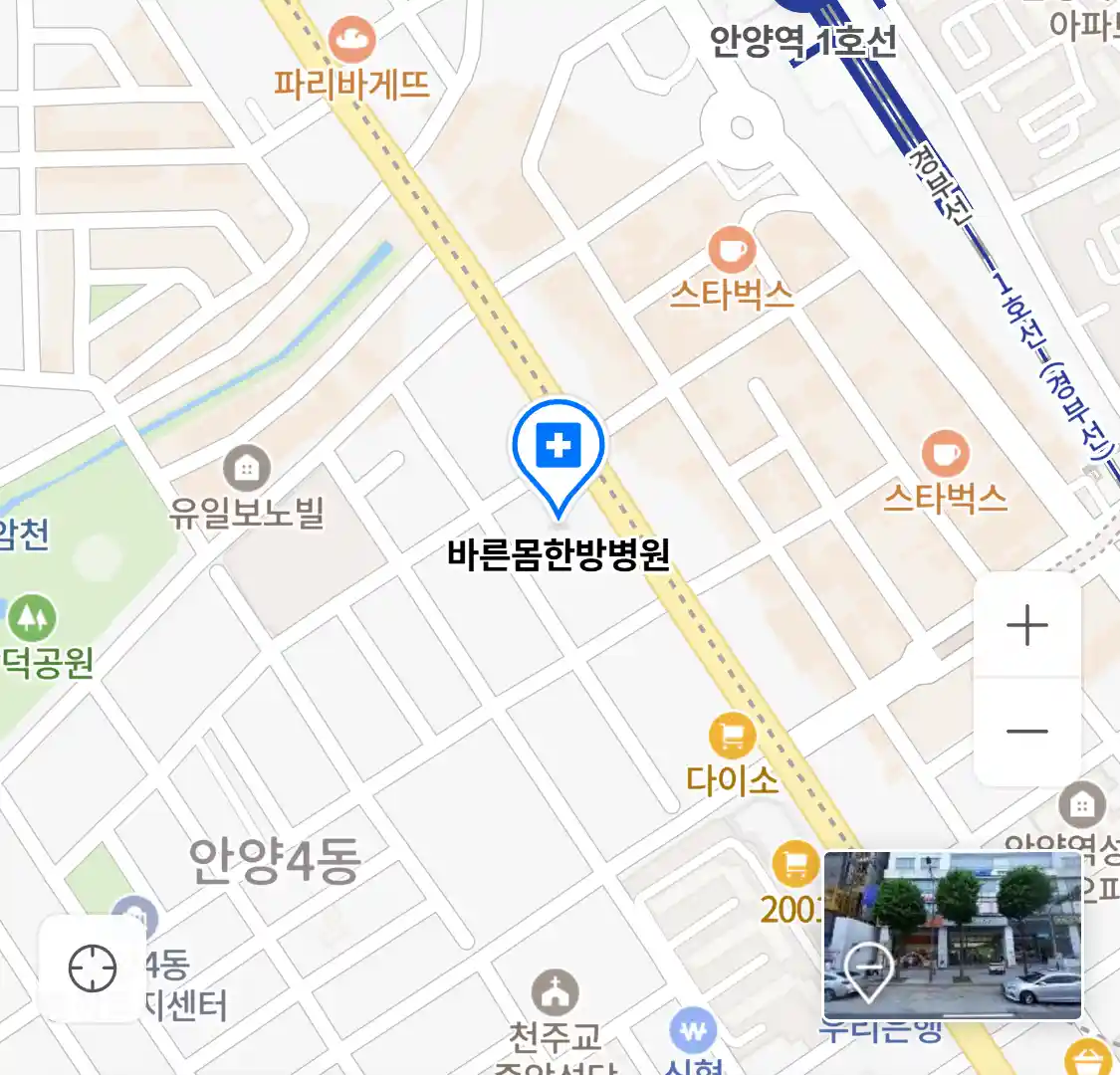Select the 파리바게뜨 bakery marker
The image size is (1120, 1075).
(351, 41)
